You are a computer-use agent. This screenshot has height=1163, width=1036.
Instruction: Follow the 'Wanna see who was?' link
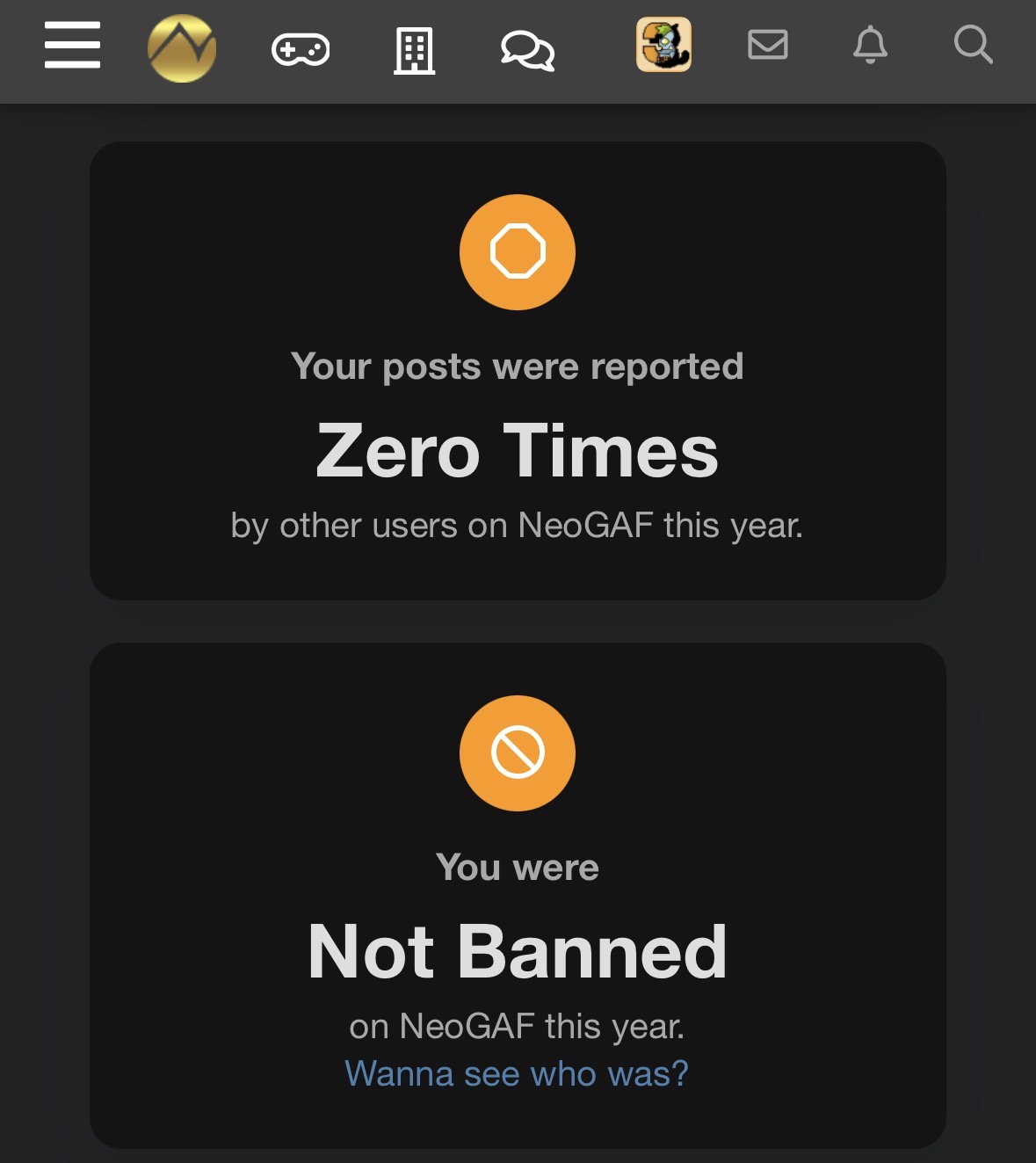click(x=517, y=1073)
